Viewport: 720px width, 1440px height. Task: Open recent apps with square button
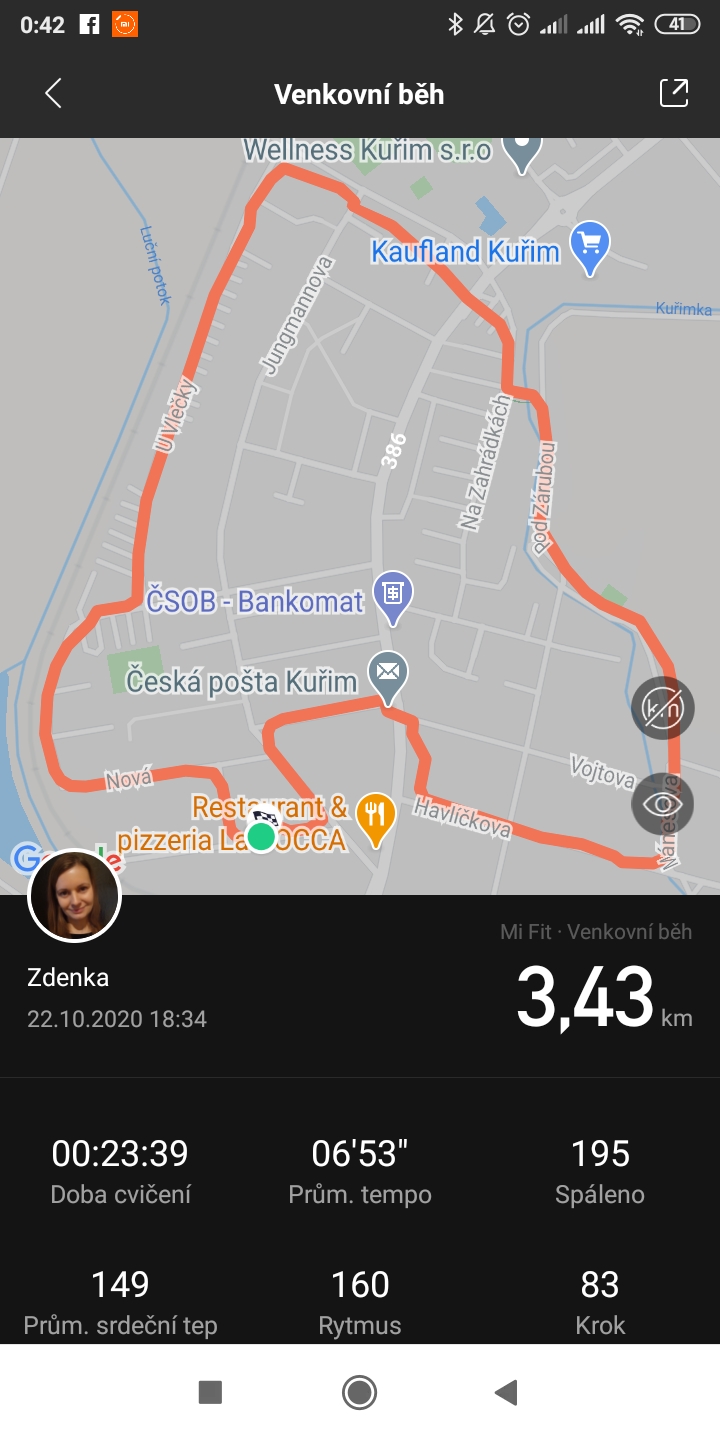(210, 1392)
